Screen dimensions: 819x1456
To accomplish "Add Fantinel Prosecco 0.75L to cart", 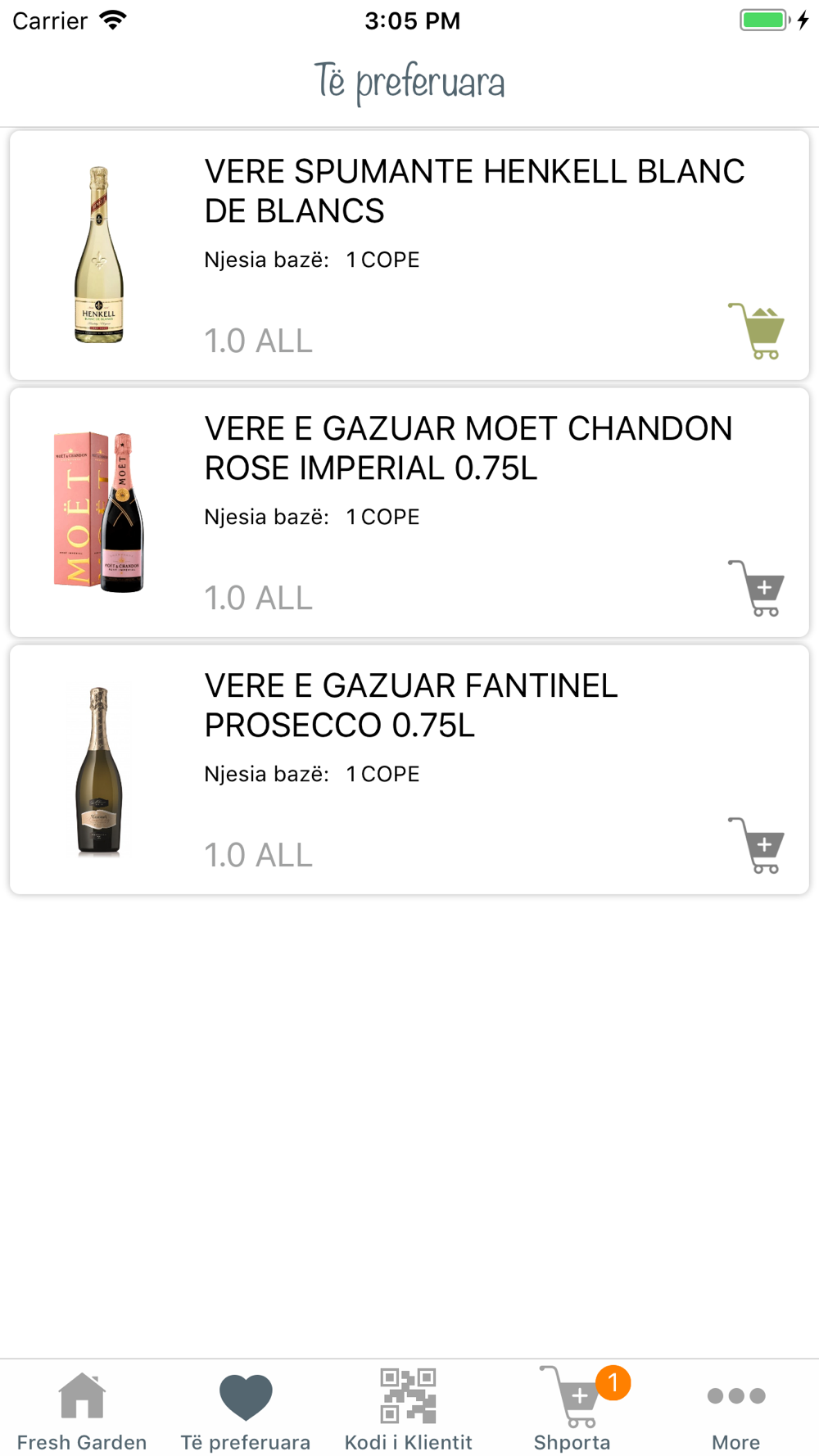I will (x=756, y=845).
